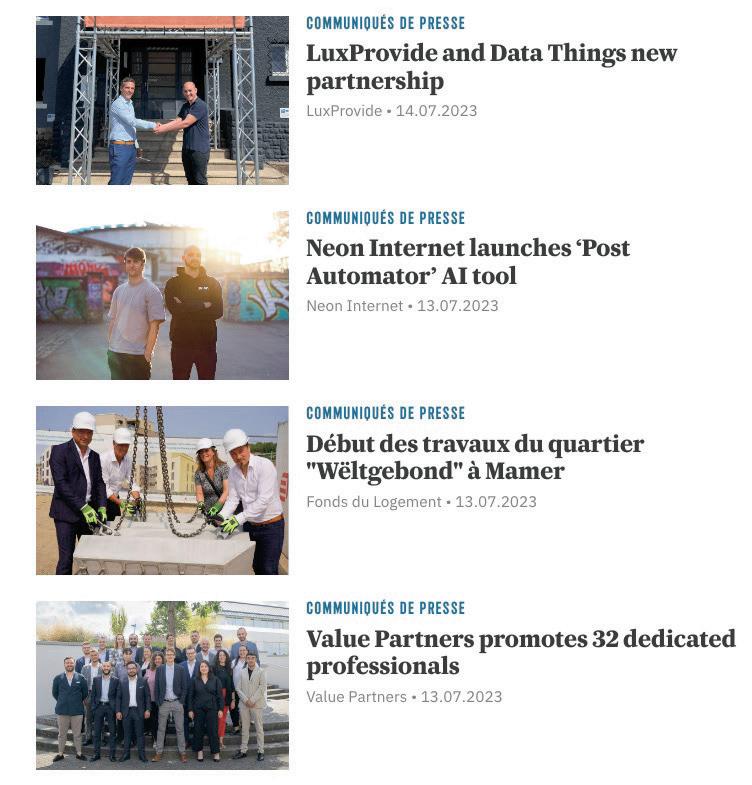
Task: Open the LuxProvide and Data Things partnership article
Action: (491, 67)
